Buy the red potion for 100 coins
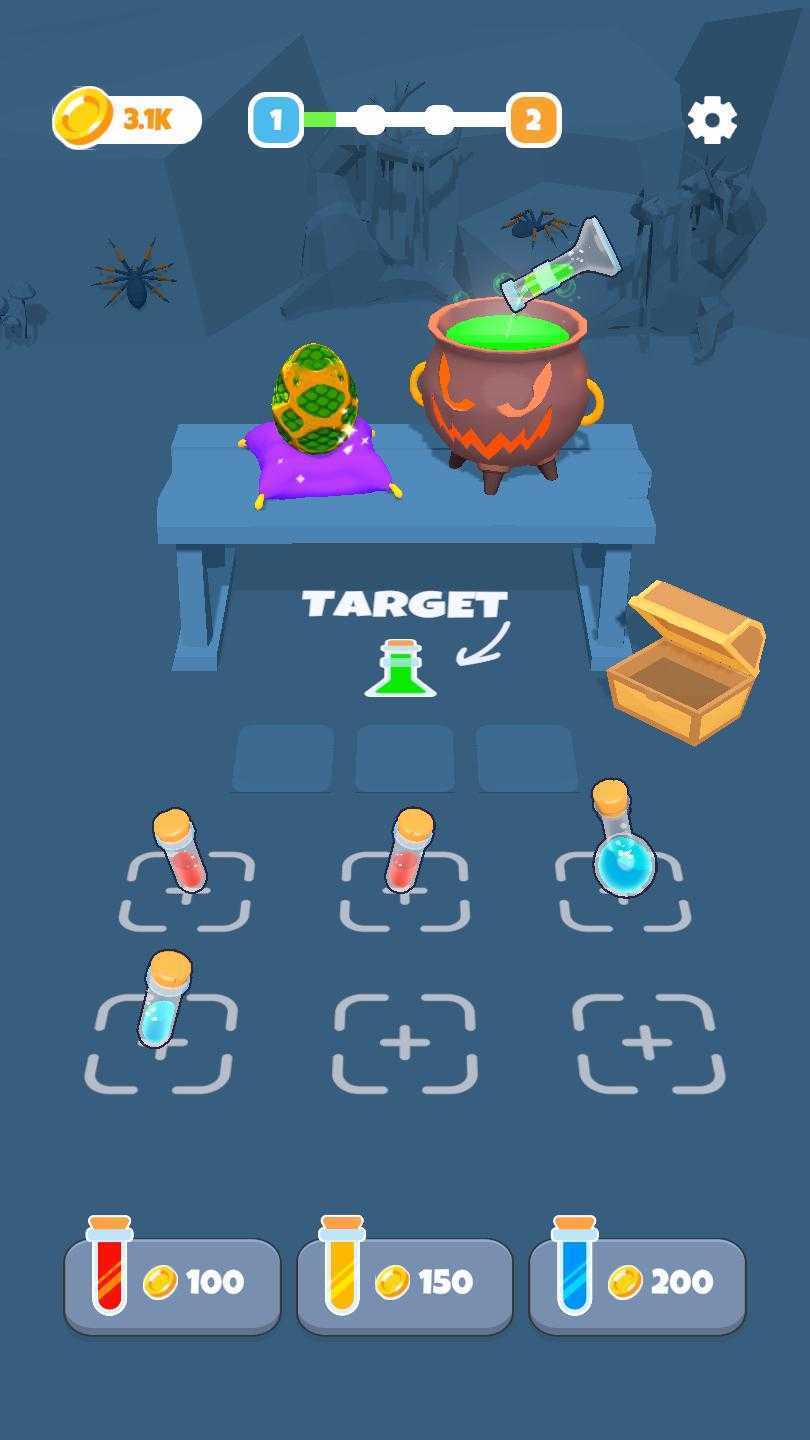The image size is (810, 1440). click(172, 1283)
